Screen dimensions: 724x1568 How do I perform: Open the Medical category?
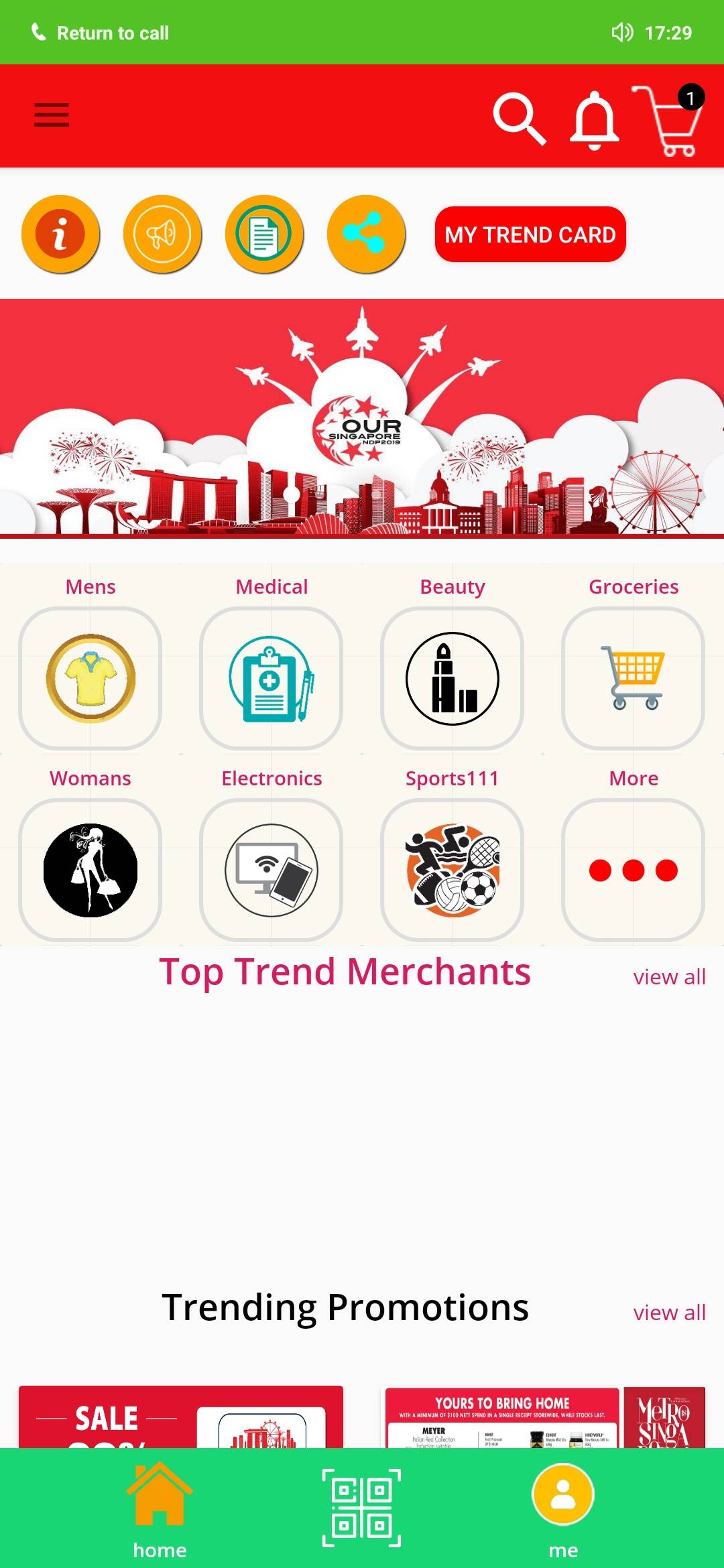[x=271, y=677]
